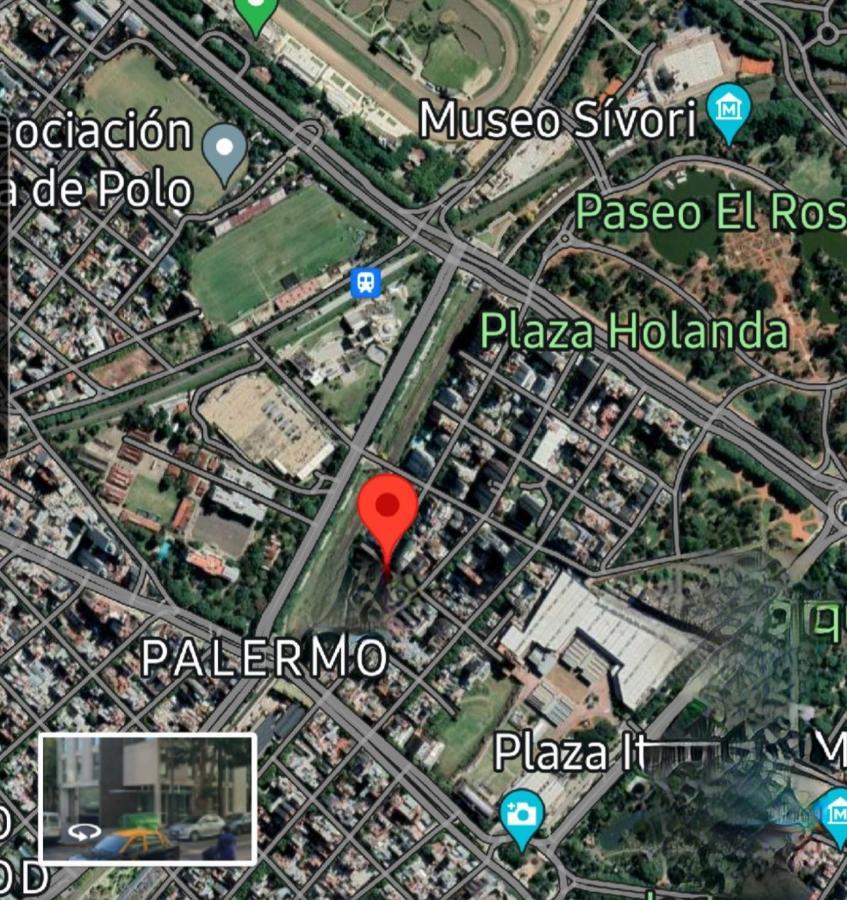Viewport: 847px width, 900px height.
Task: Open the Museo Sívori museum marker
Action: click(729, 111)
